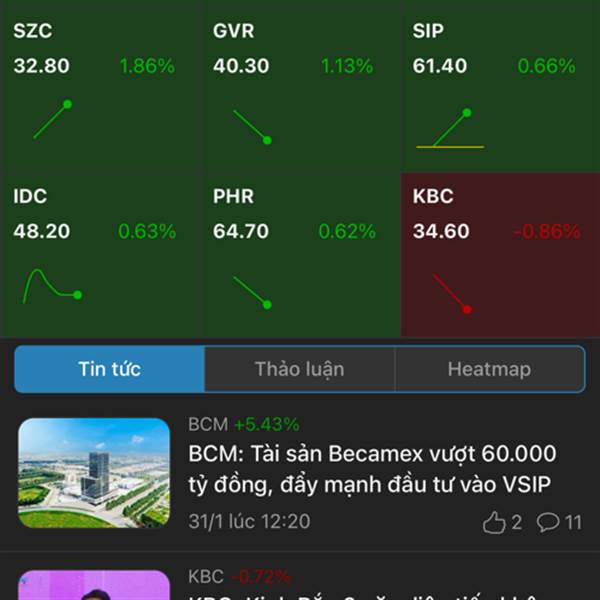Viewport: 600px width, 600px height.
Task: View SIP stock details
Action: click(500, 86)
